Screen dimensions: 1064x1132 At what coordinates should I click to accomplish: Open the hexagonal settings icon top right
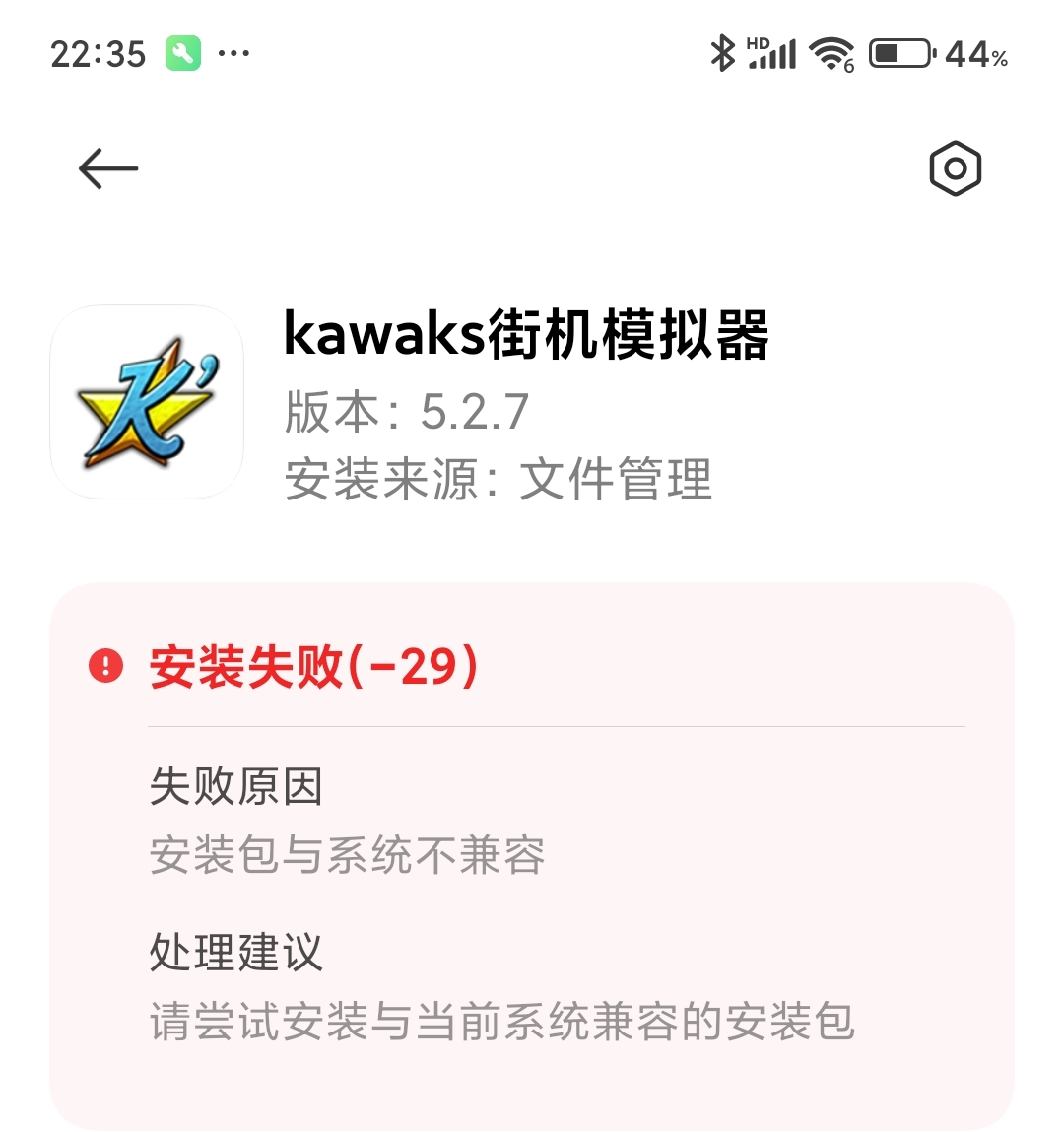(954, 167)
